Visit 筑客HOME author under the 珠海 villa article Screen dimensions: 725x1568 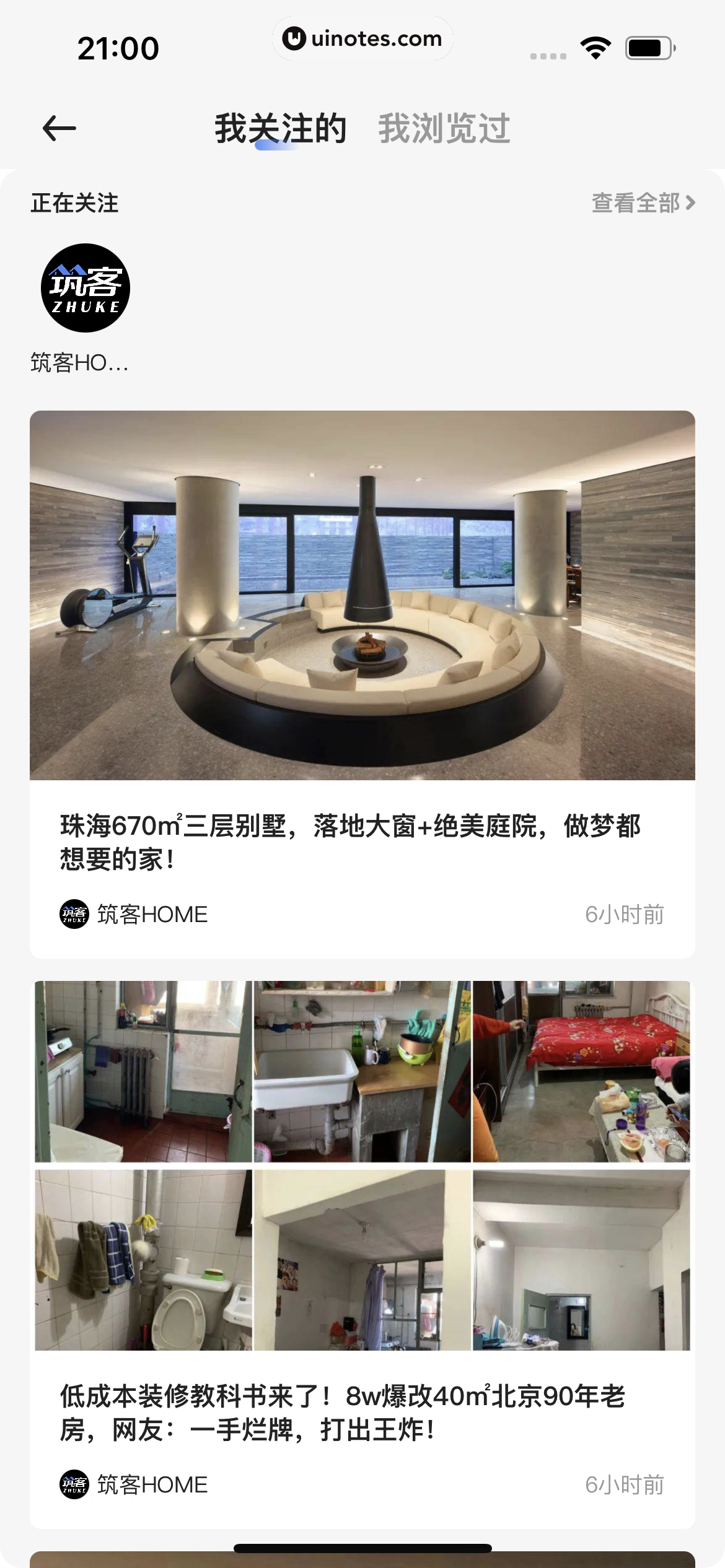click(134, 914)
